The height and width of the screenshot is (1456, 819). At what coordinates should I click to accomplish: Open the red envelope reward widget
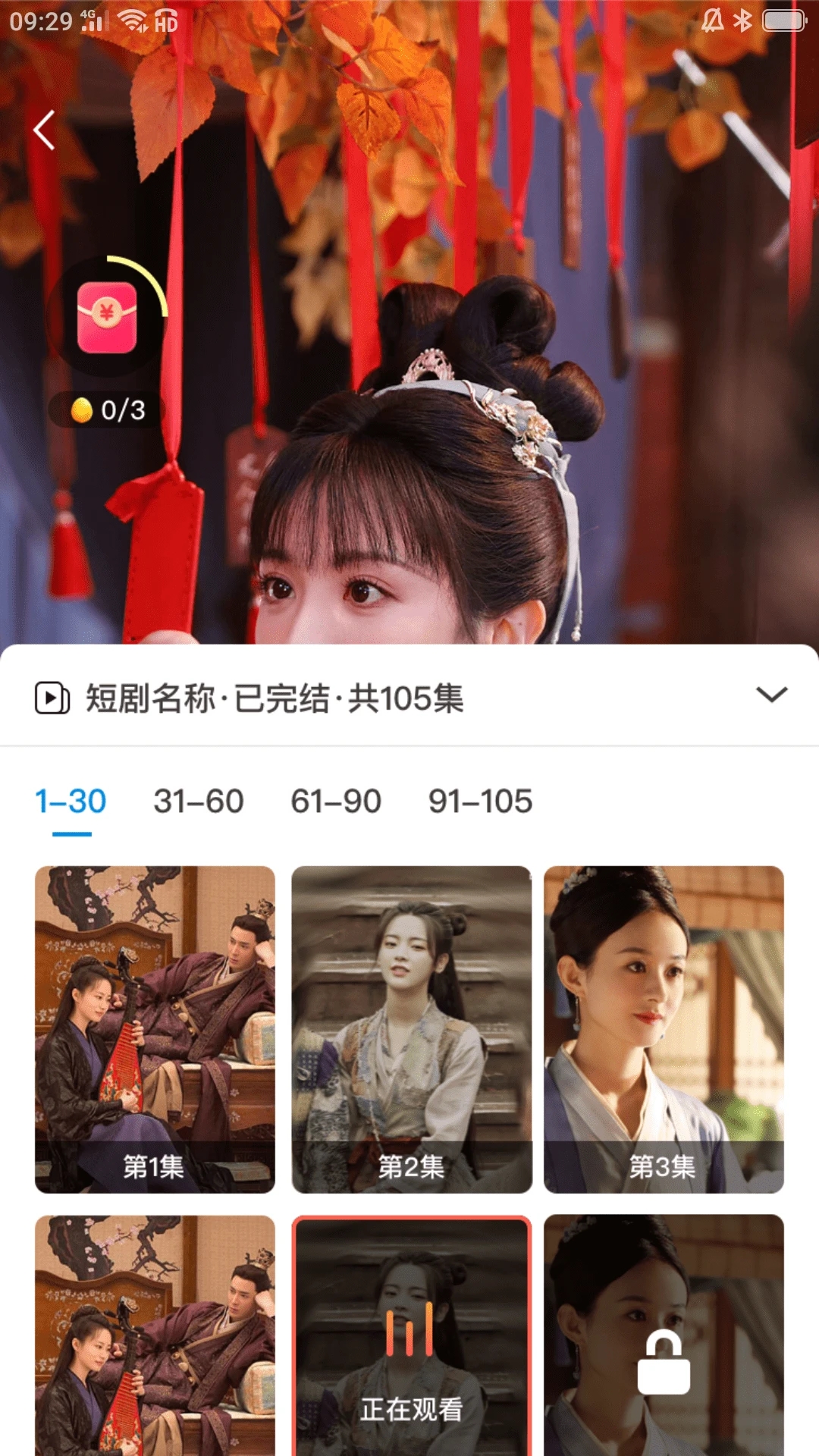pos(107,318)
